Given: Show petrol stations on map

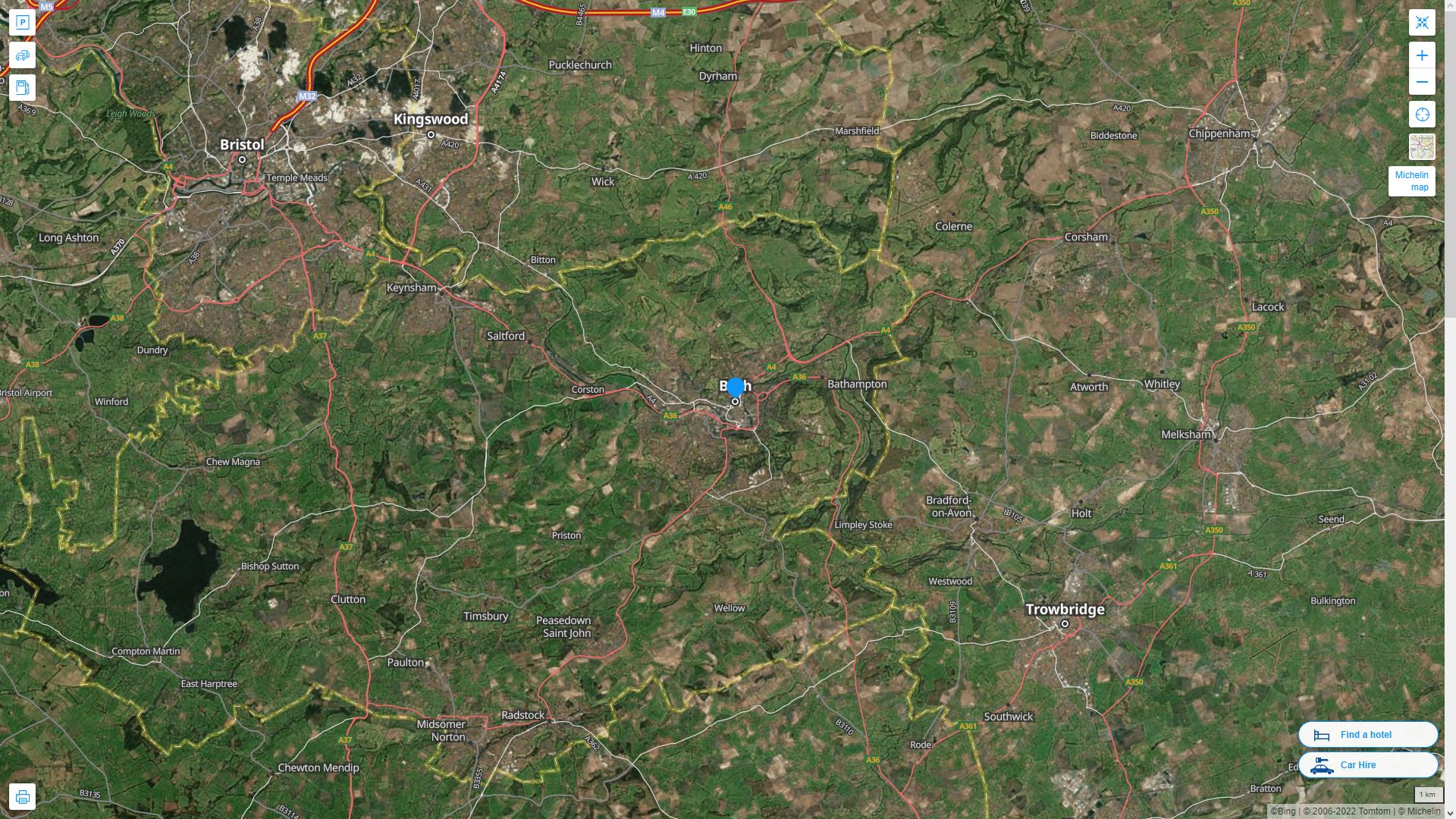Looking at the screenshot, I should pos(22,88).
